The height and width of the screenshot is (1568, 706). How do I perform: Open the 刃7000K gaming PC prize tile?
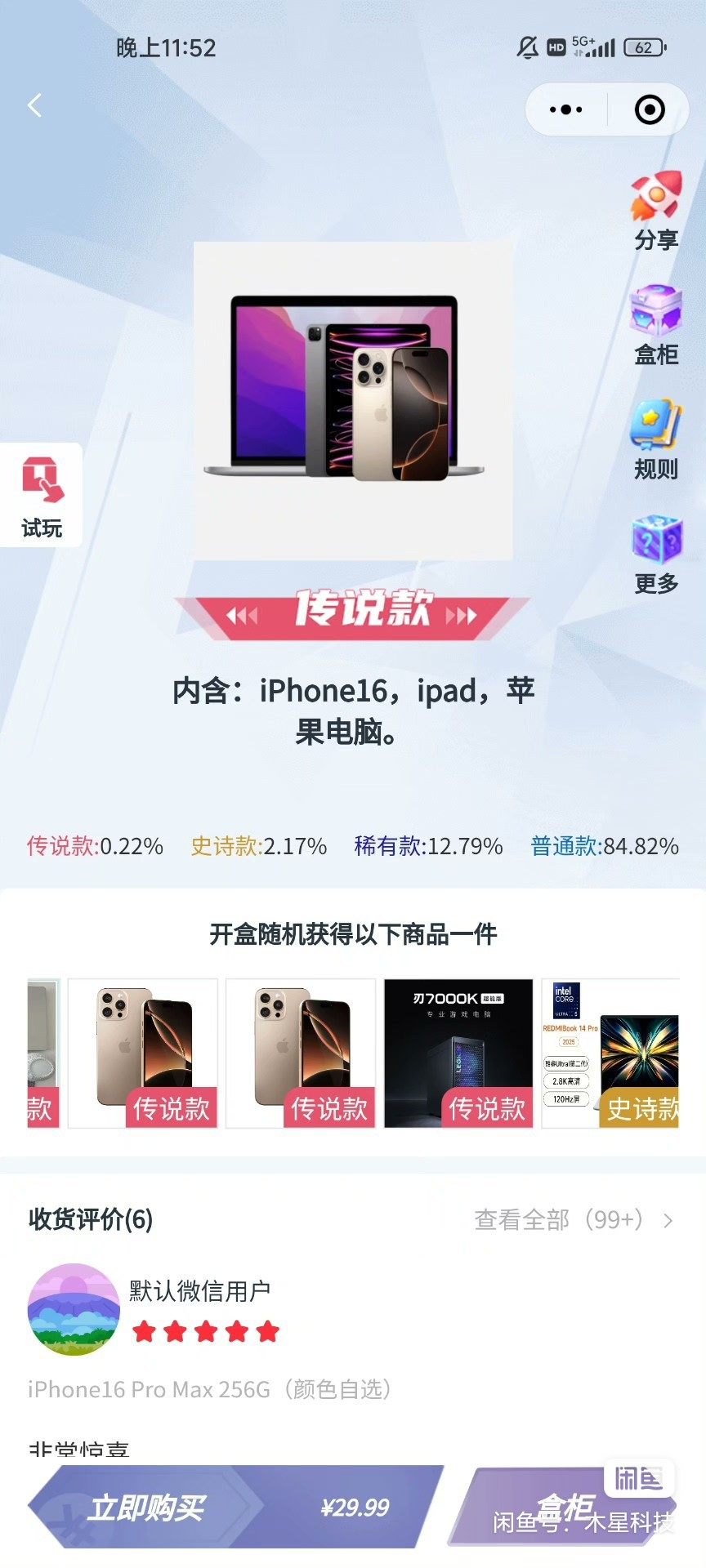[x=458, y=1053]
